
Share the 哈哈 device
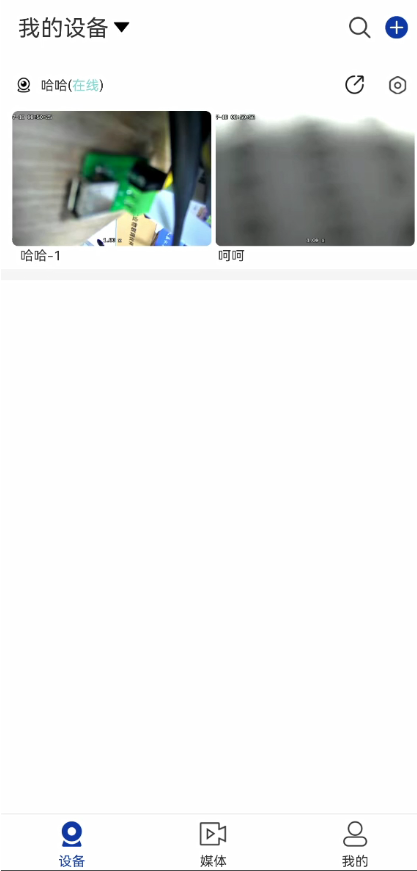click(354, 85)
